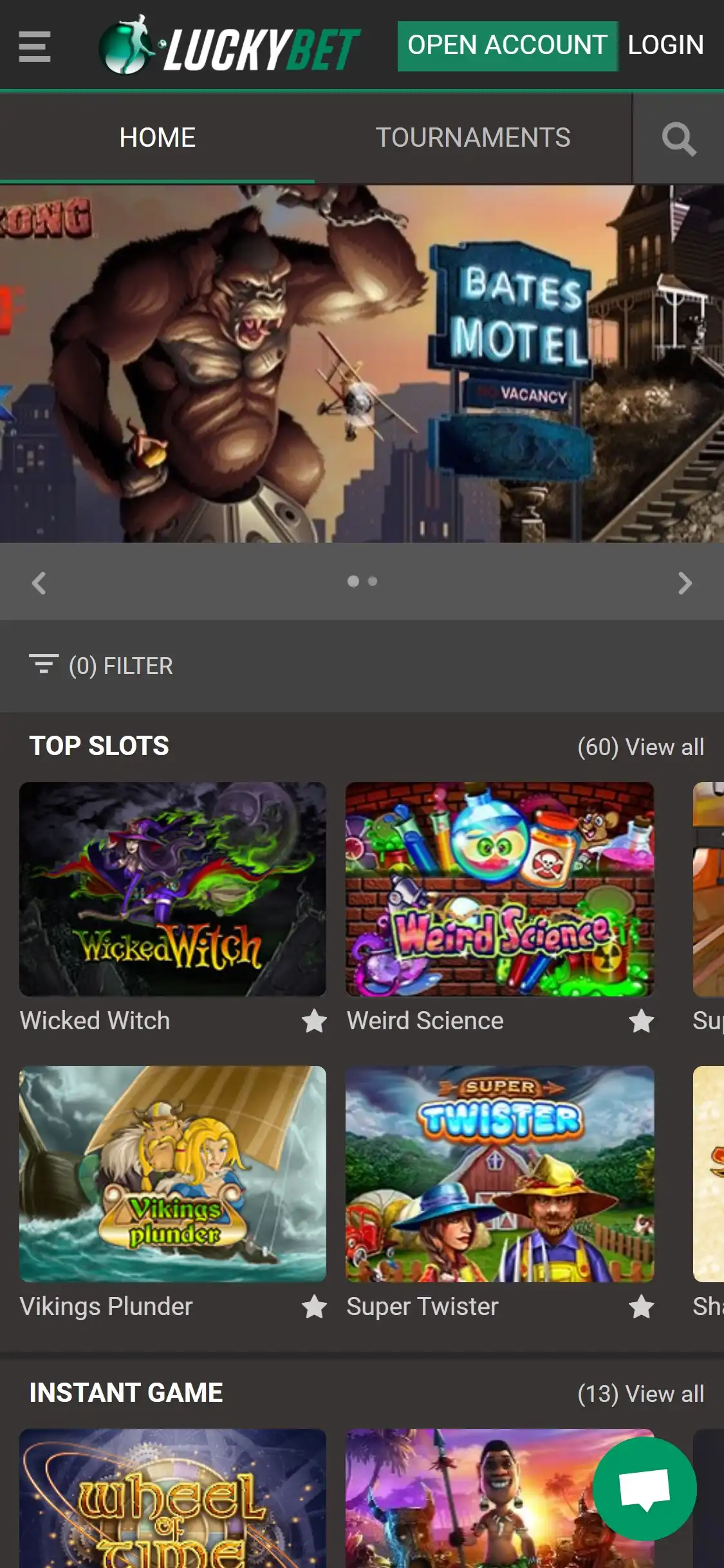Open the live chat bubble
The width and height of the screenshot is (724, 1568).
pyautogui.click(x=644, y=1489)
